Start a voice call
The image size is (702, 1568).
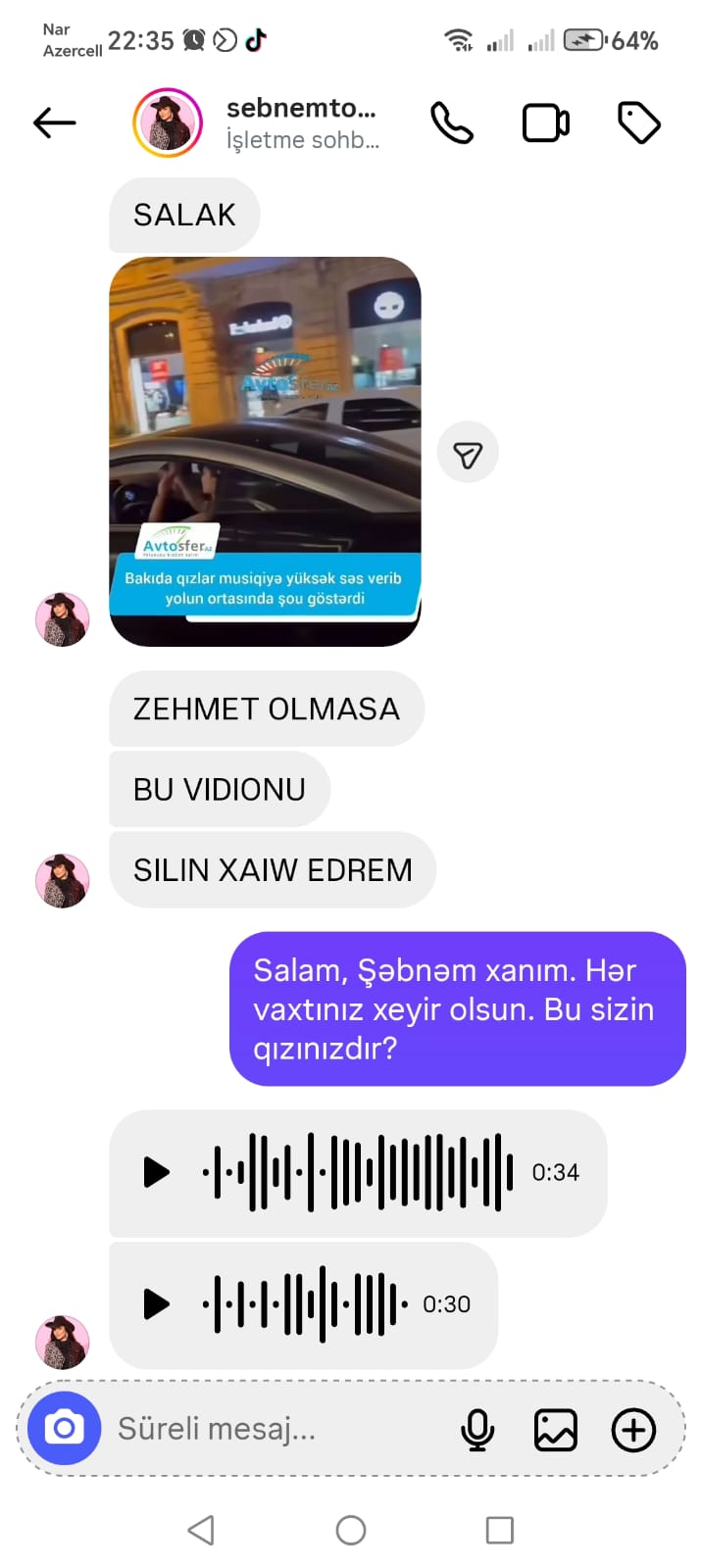tap(452, 123)
